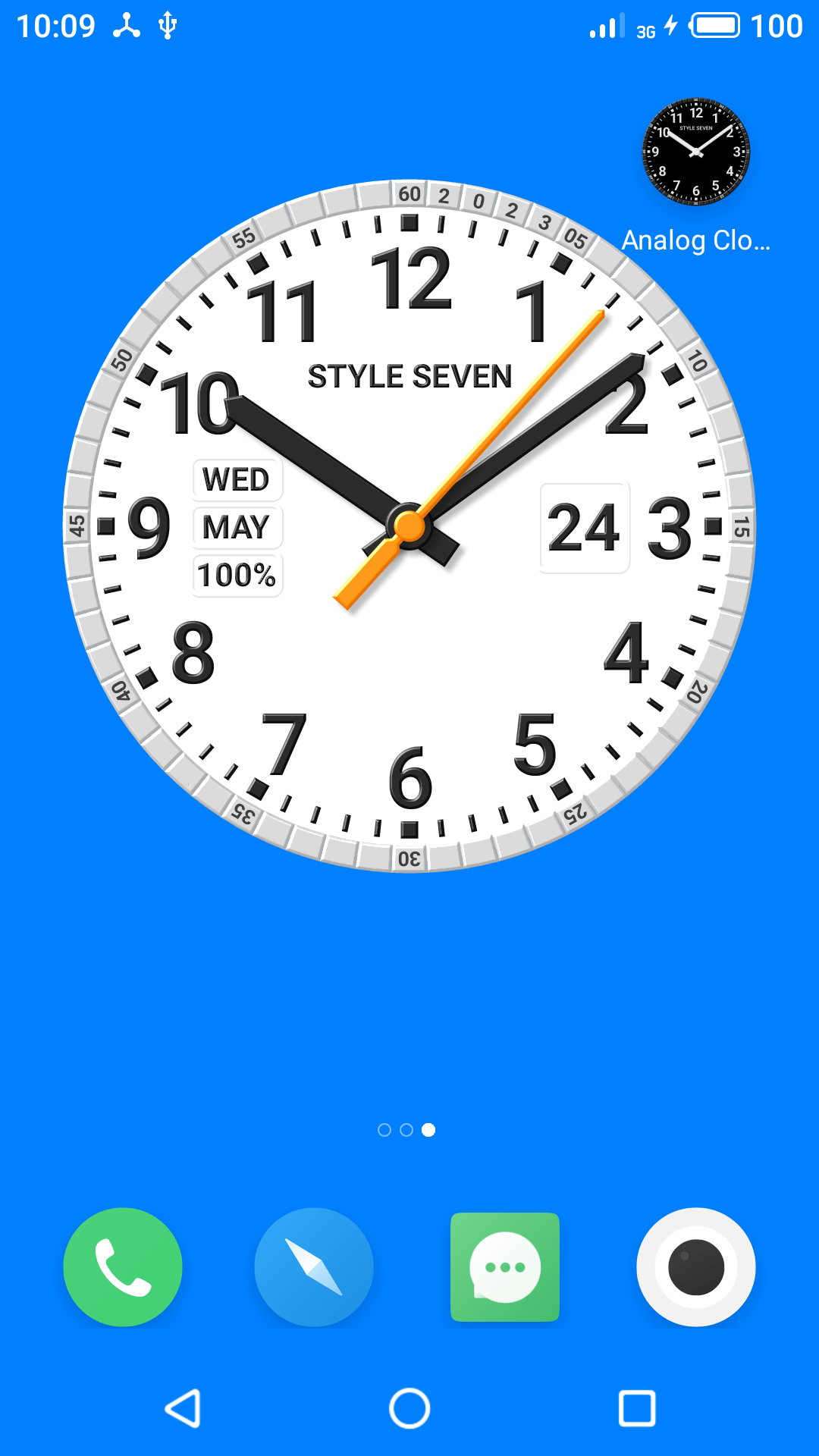The image size is (819, 1456).
Task: Open the Messaging app
Action: click(x=505, y=1265)
